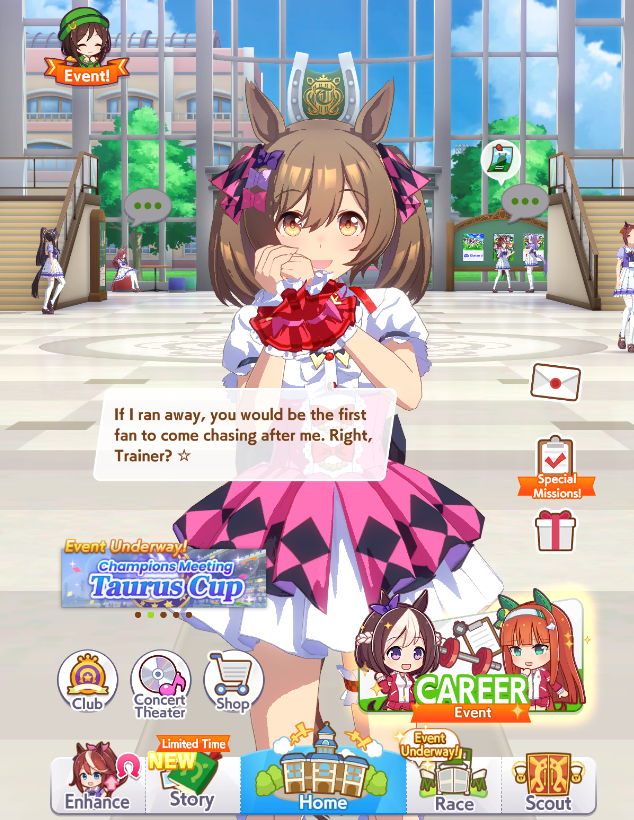Tap the left green speech bubble
Image resolution: width=634 pixels, height=820 pixels.
coord(148,207)
